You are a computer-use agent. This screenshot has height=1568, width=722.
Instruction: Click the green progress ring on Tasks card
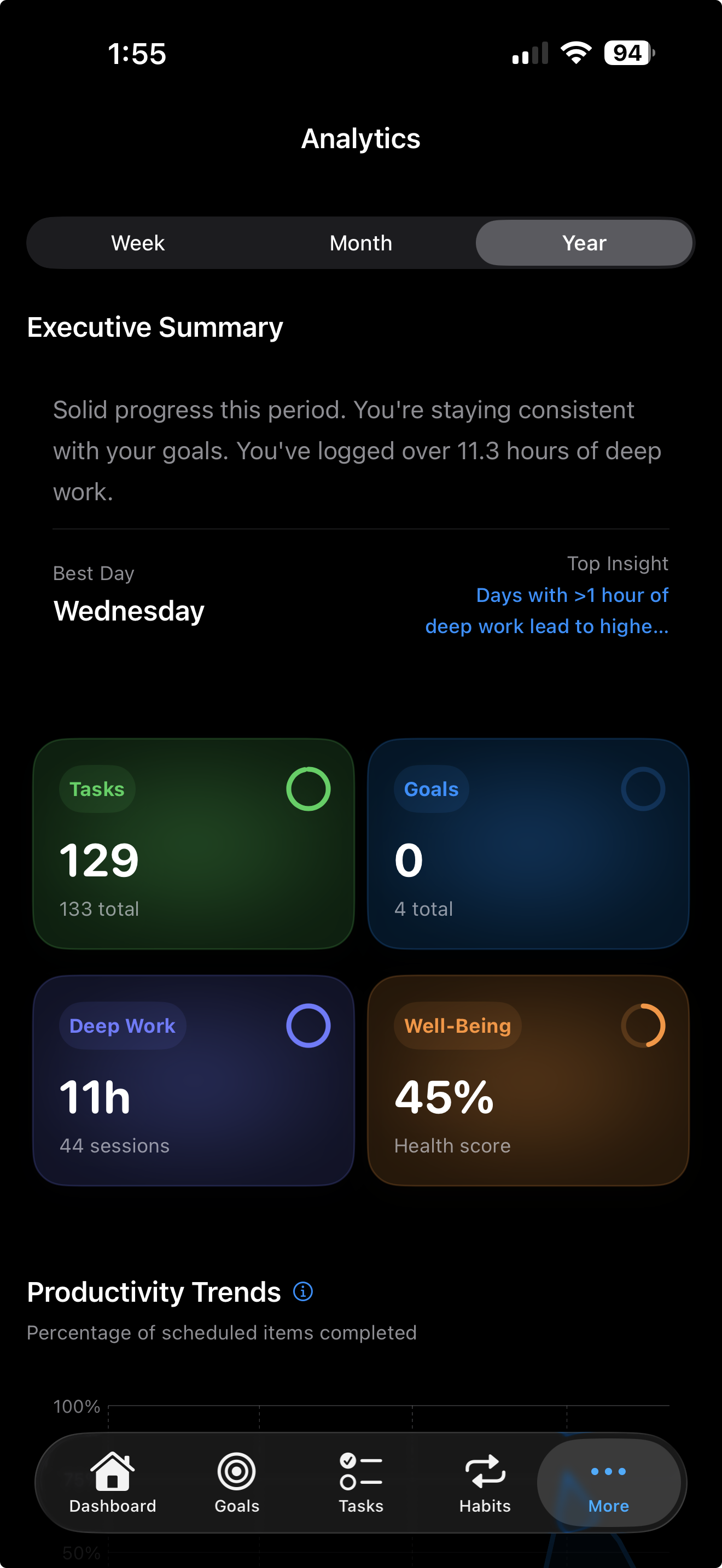click(309, 789)
